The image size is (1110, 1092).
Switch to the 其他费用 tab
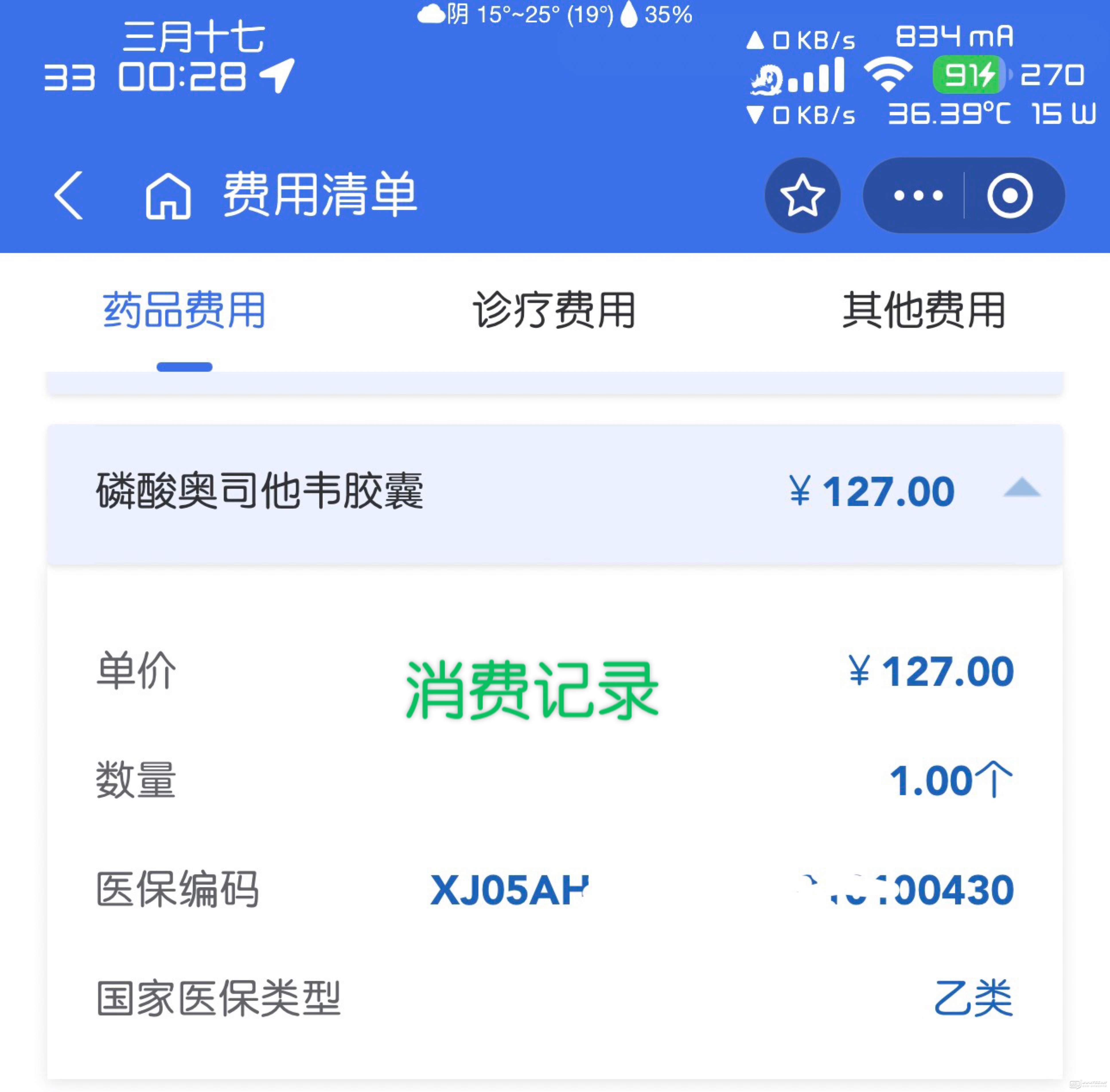click(924, 310)
